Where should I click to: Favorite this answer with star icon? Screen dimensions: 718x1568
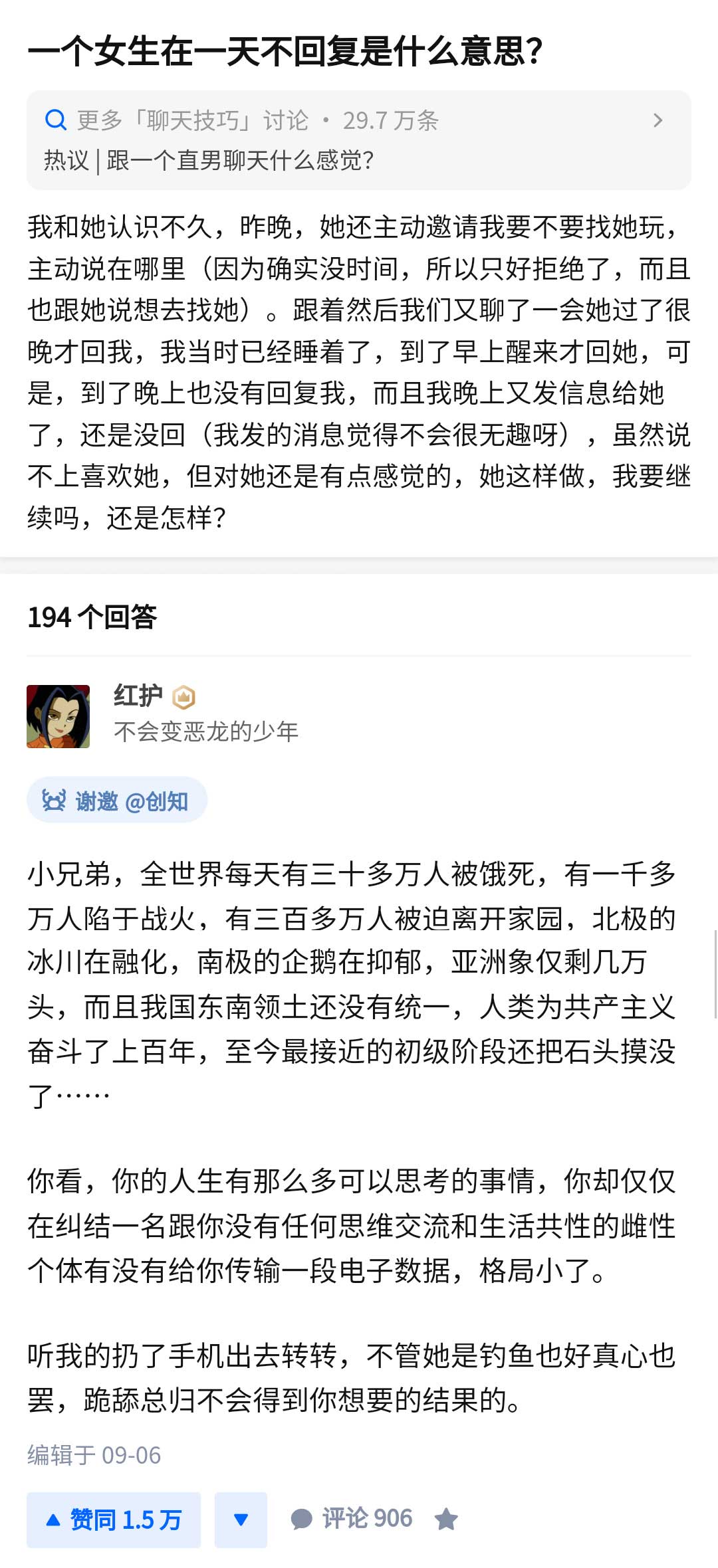[x=446, y=1519]
